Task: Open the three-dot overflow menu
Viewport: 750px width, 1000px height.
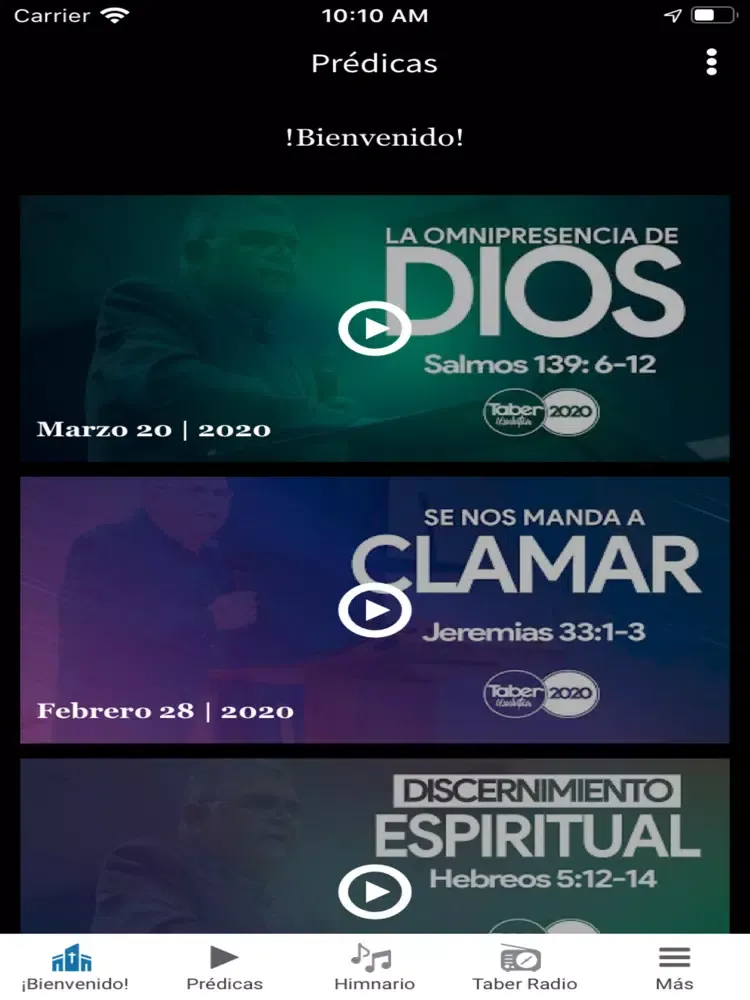Action: (711, 62)
